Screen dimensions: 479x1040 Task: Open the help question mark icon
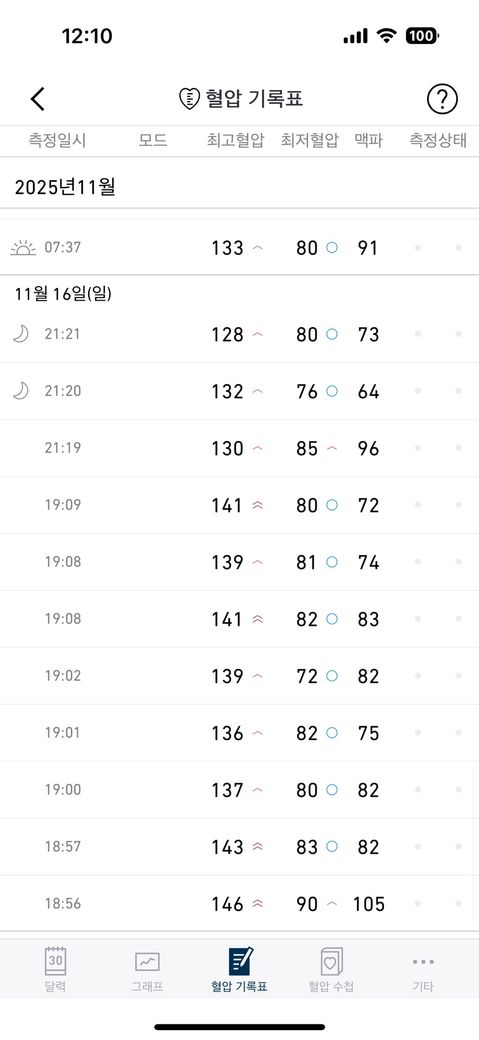(x=442, y=99)
